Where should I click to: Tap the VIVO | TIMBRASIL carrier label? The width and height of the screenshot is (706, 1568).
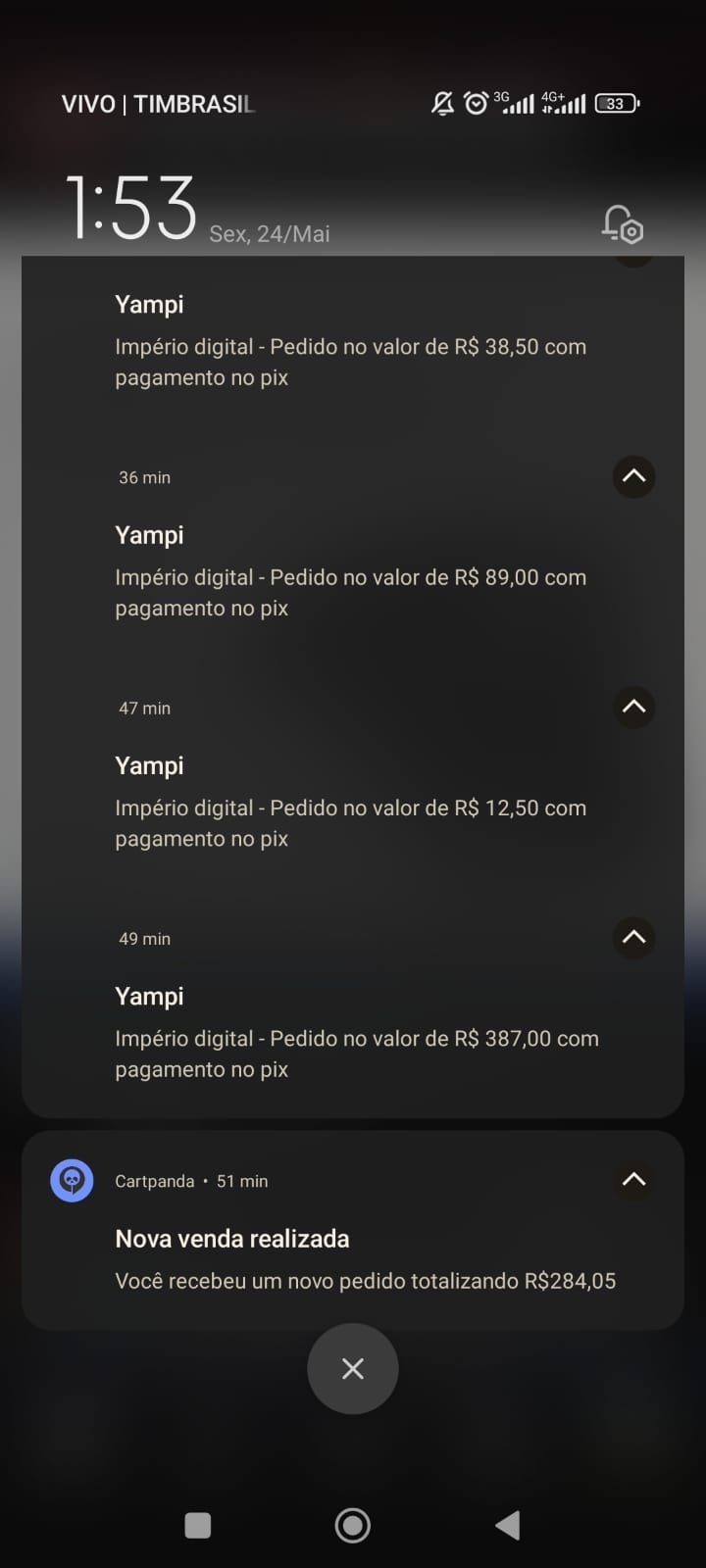157,103
